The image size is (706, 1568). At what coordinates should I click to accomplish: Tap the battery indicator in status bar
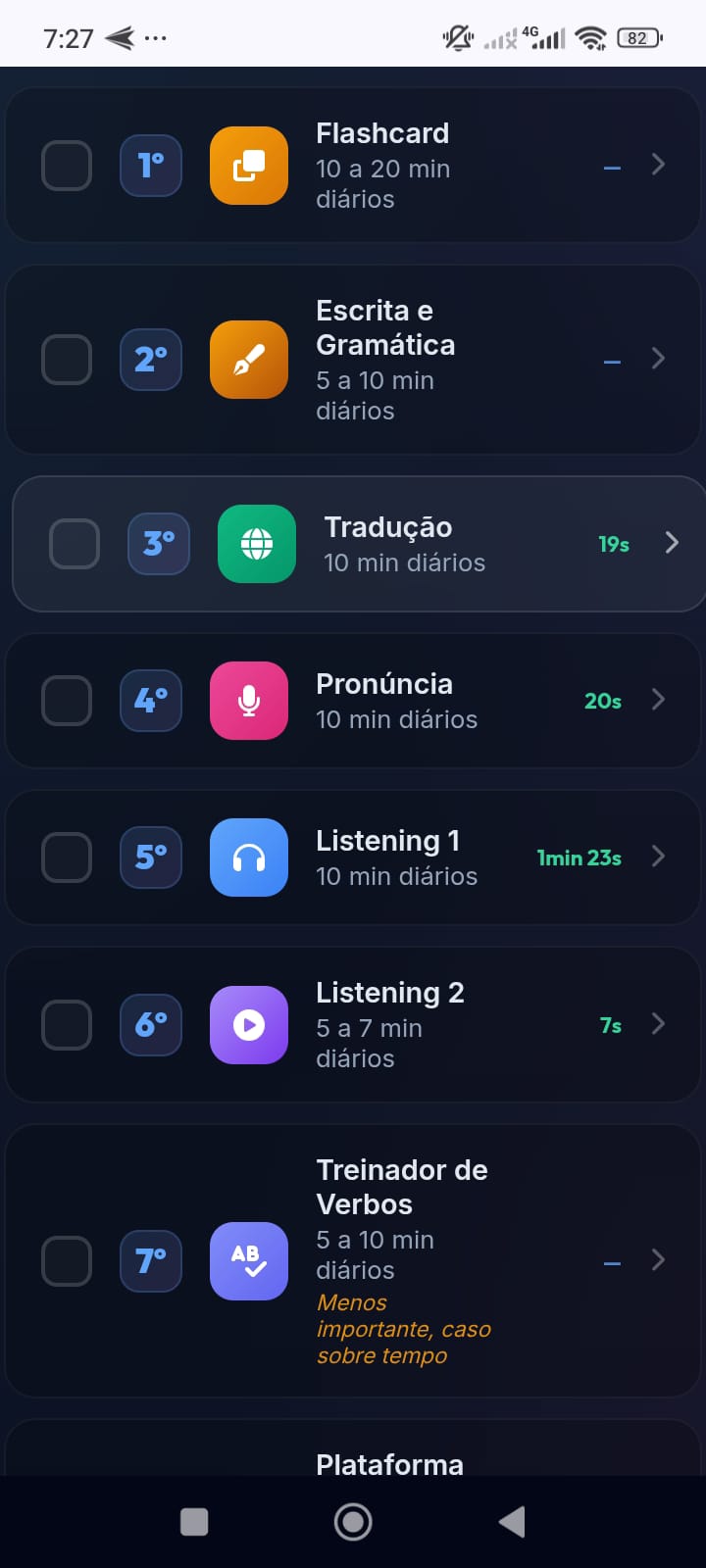637,37
